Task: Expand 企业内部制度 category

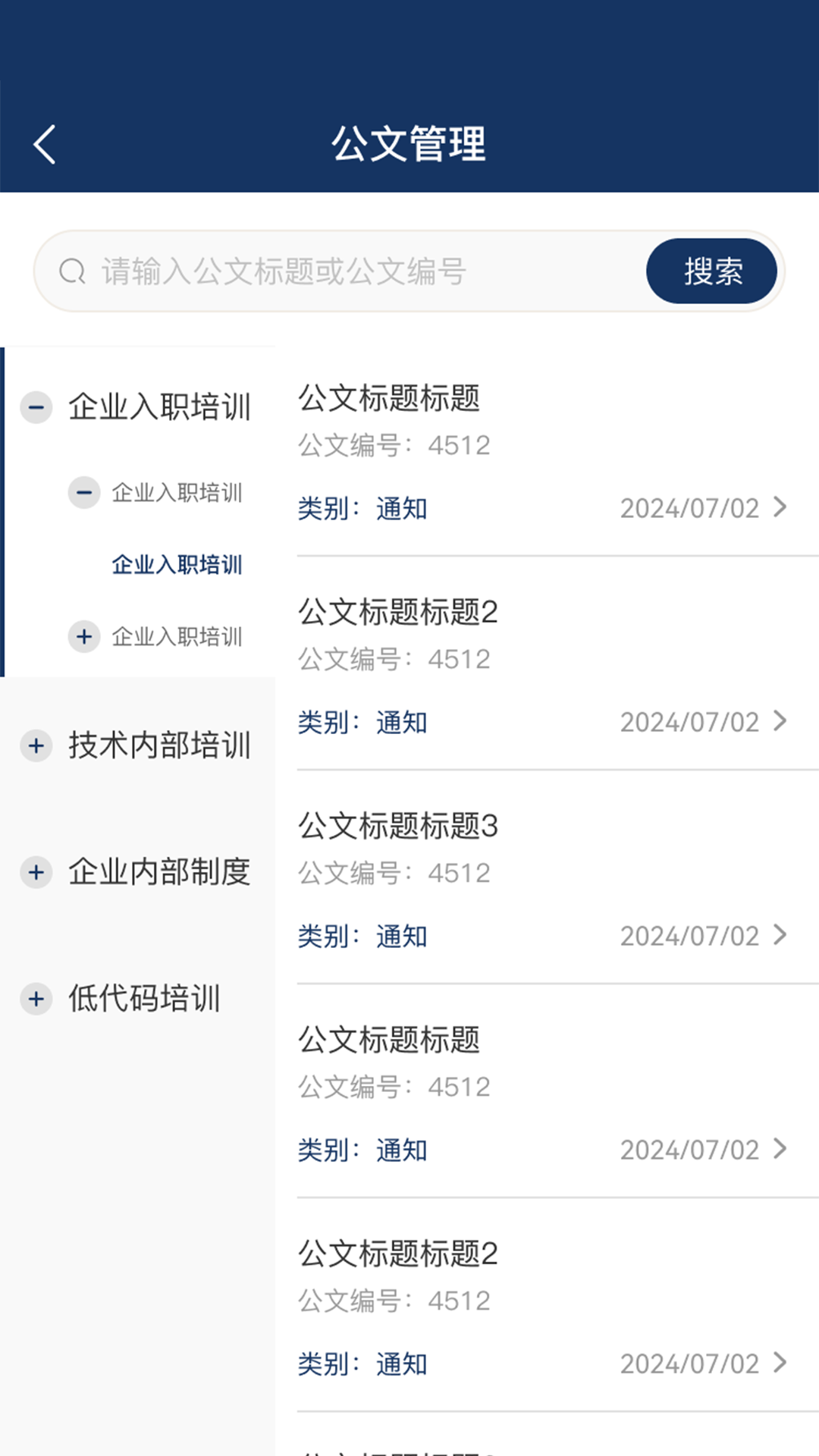Action: click(x=36, y=872)
